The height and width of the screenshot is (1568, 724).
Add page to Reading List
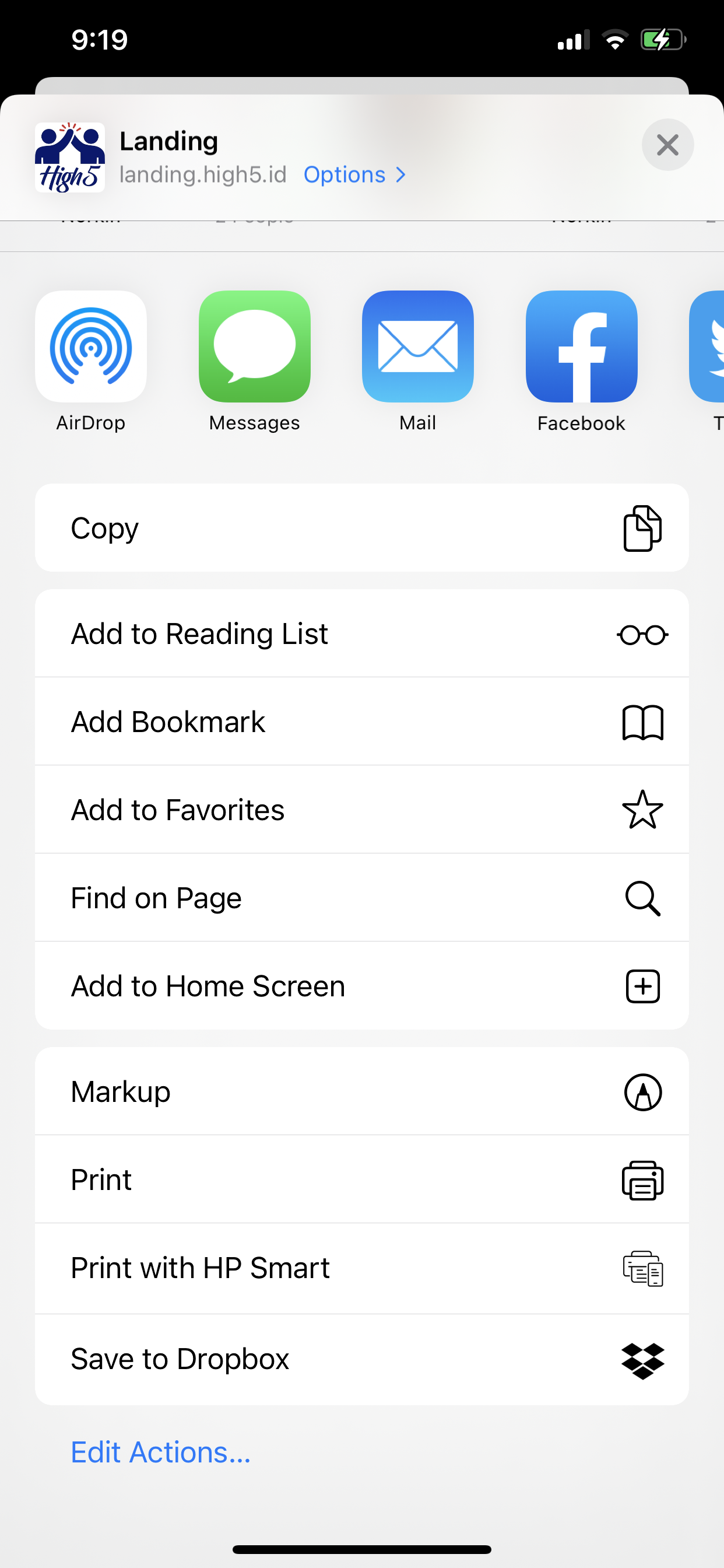click(361, 633)
